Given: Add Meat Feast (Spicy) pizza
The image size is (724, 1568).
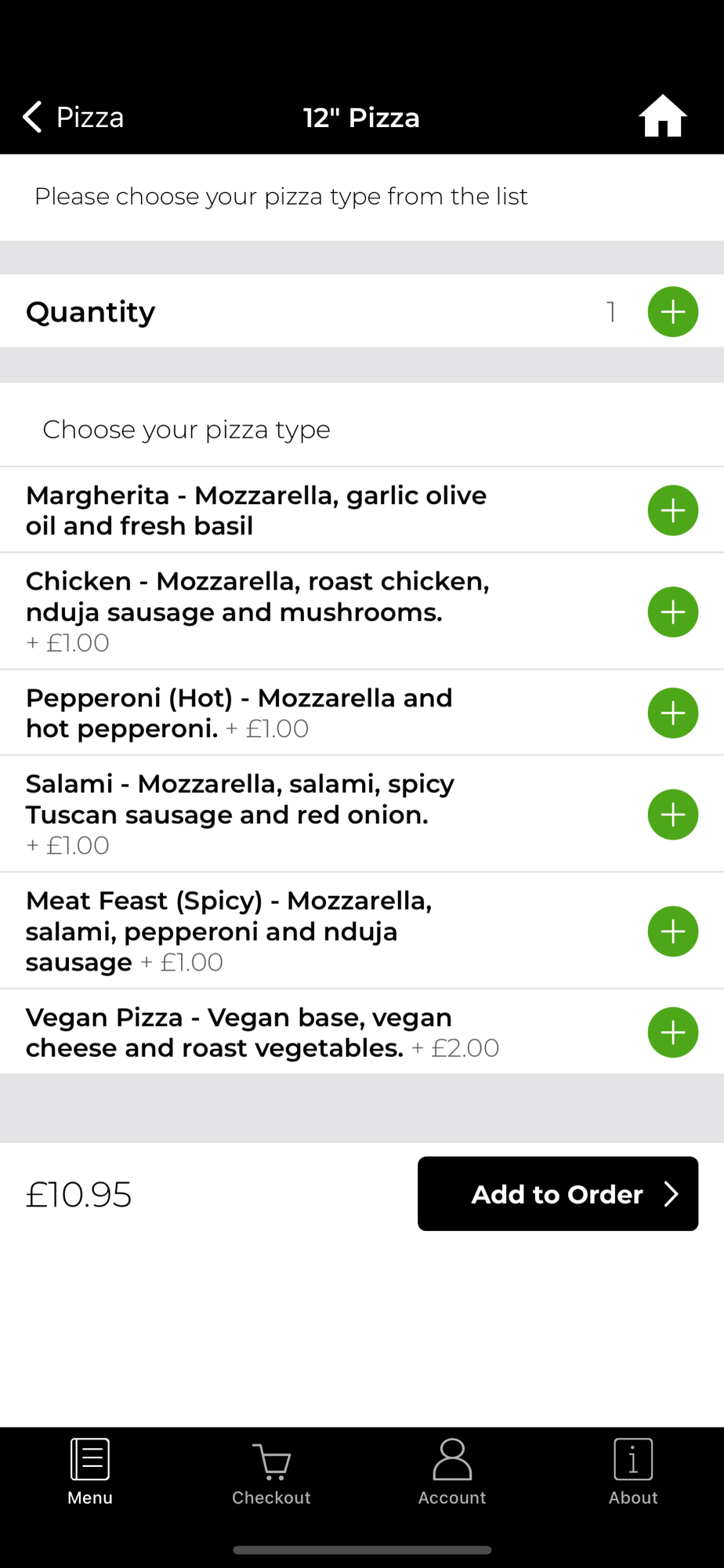Looking at the screenshot, I should (x=672, y=931).
